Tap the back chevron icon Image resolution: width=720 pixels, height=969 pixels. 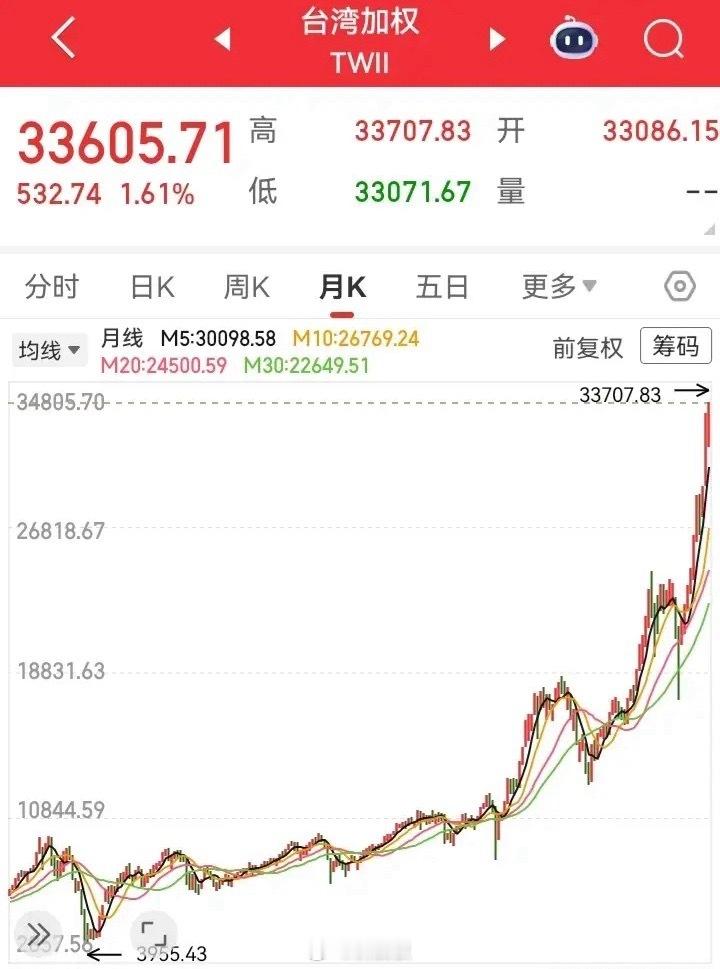[62, 36]
